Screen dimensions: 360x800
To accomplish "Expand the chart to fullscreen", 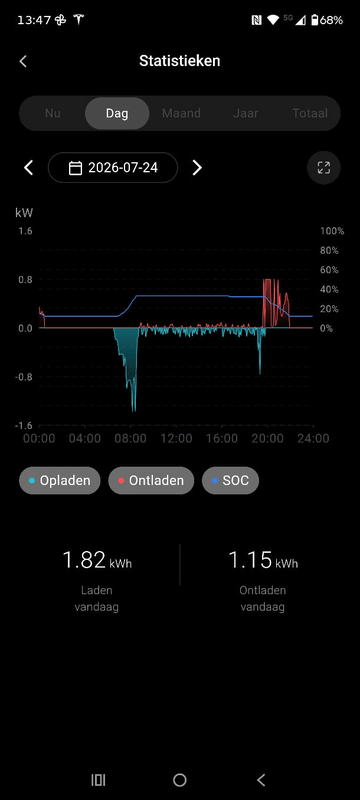I will [324, 167].
